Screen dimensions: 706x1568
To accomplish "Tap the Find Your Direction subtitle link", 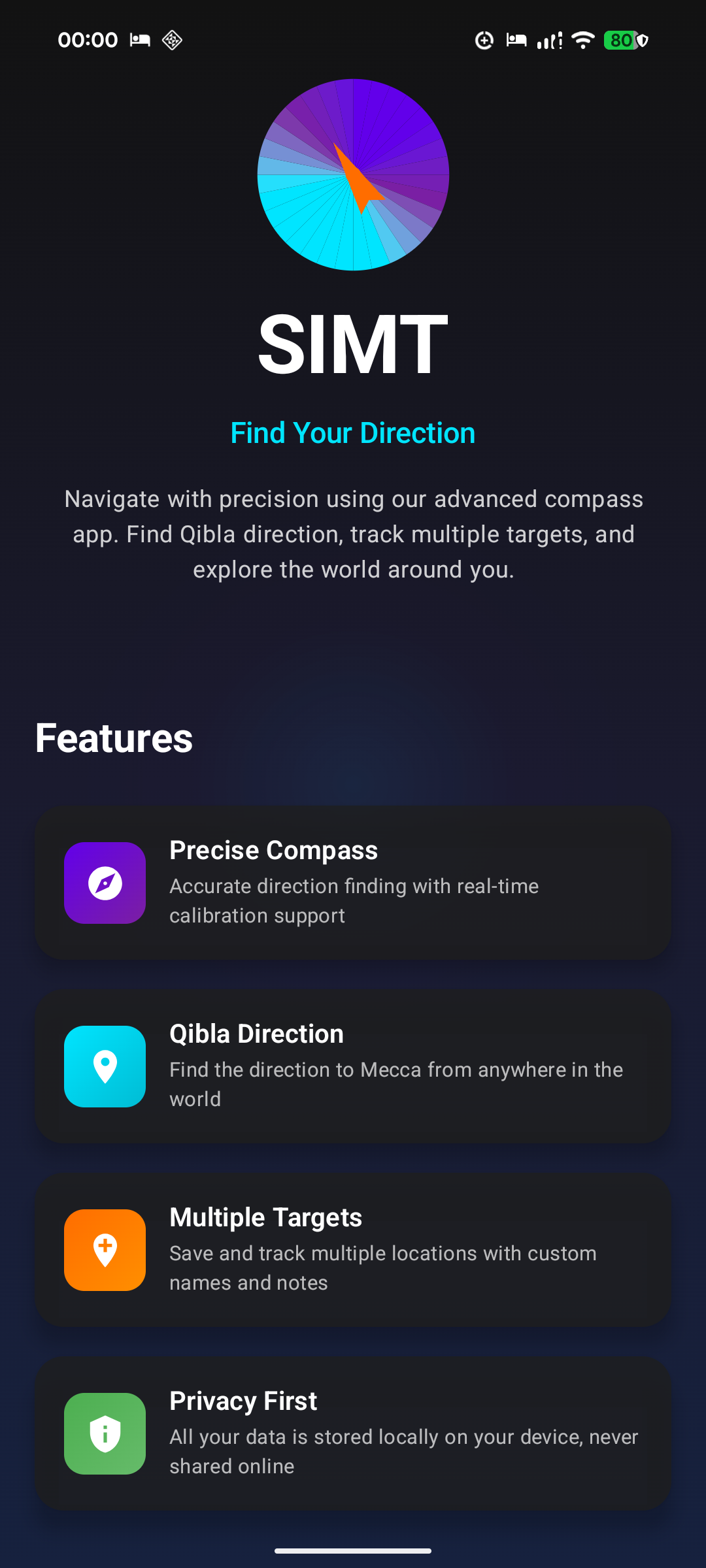I will point(353,433).
